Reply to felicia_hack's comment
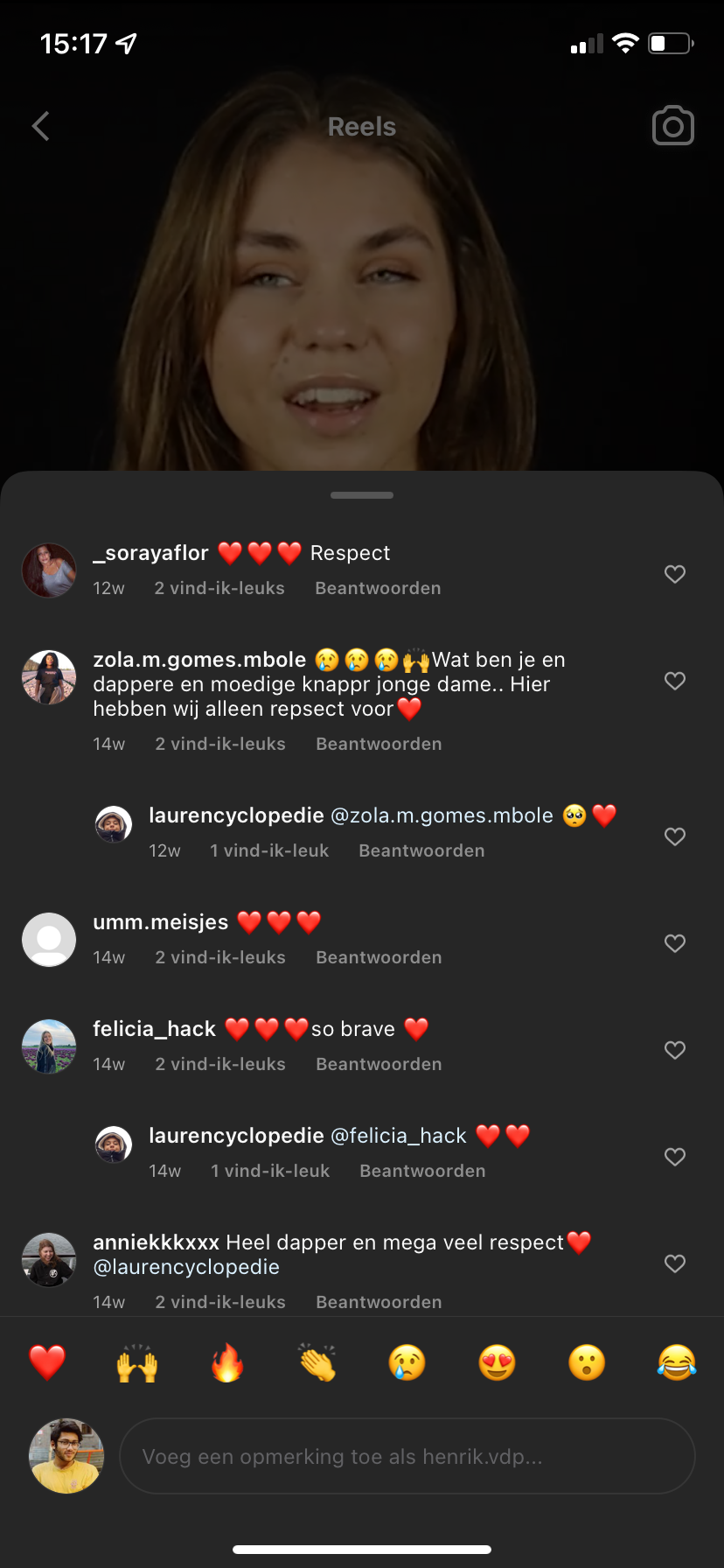The image size is (724, 1568). (x=379, y=1064)
